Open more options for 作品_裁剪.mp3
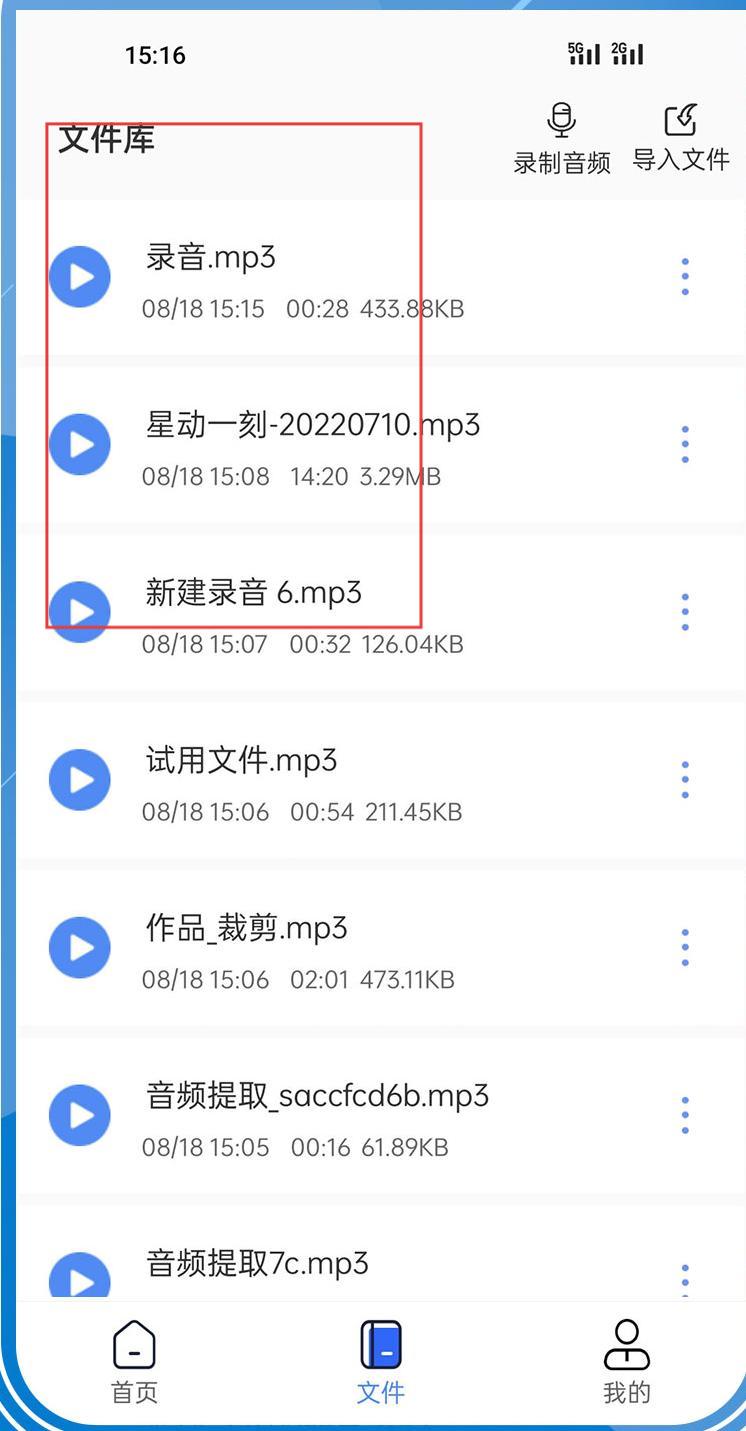The height and width of the screenshot is (1431, 746). tap(685, 947)
